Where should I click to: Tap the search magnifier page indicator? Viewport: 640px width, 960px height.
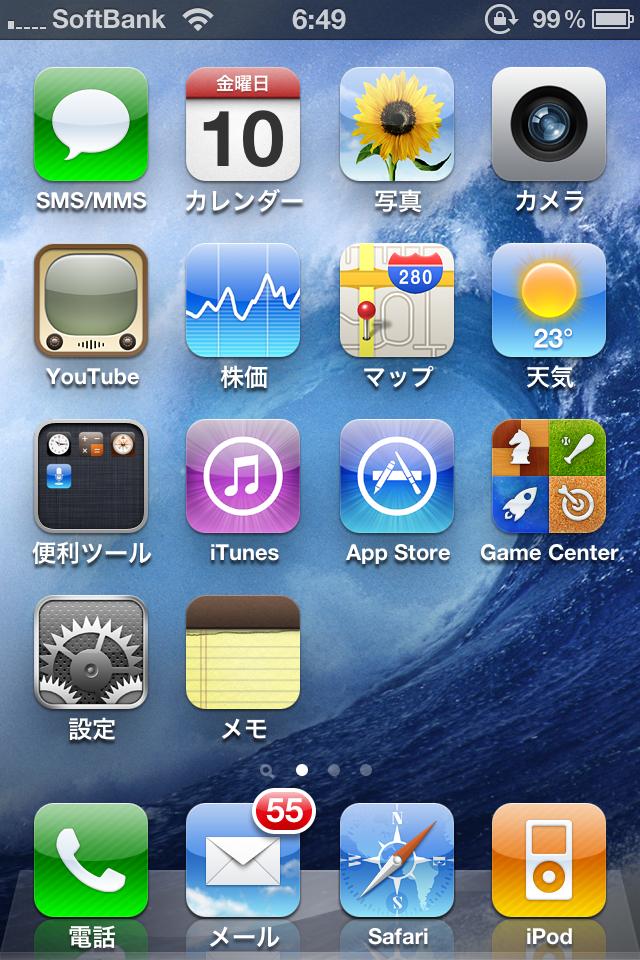(267, 771)
